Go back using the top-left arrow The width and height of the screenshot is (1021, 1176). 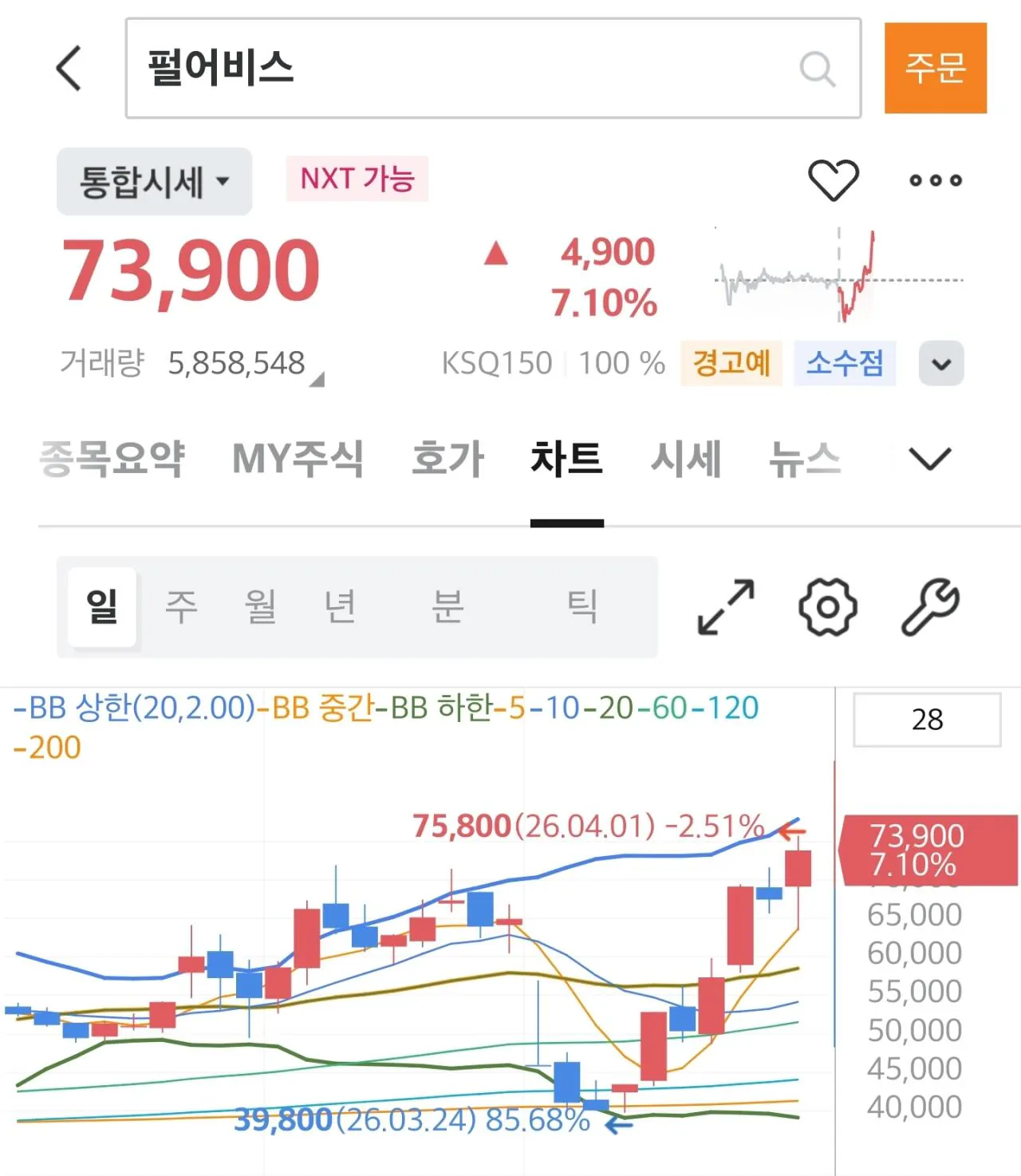pyautogui.click(x=69, y=68)
